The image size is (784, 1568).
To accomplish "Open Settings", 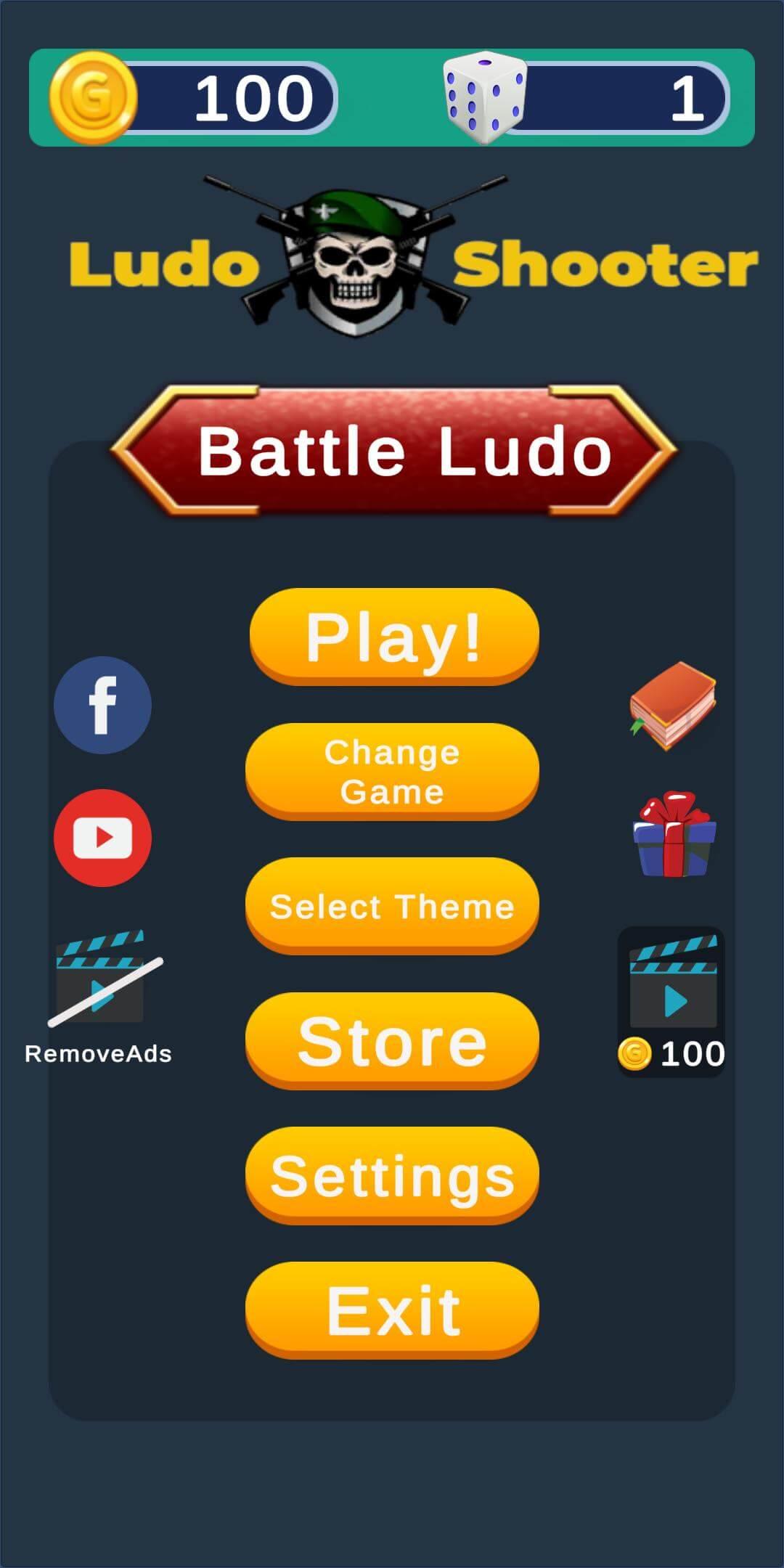I will [x=392, y=1175].
